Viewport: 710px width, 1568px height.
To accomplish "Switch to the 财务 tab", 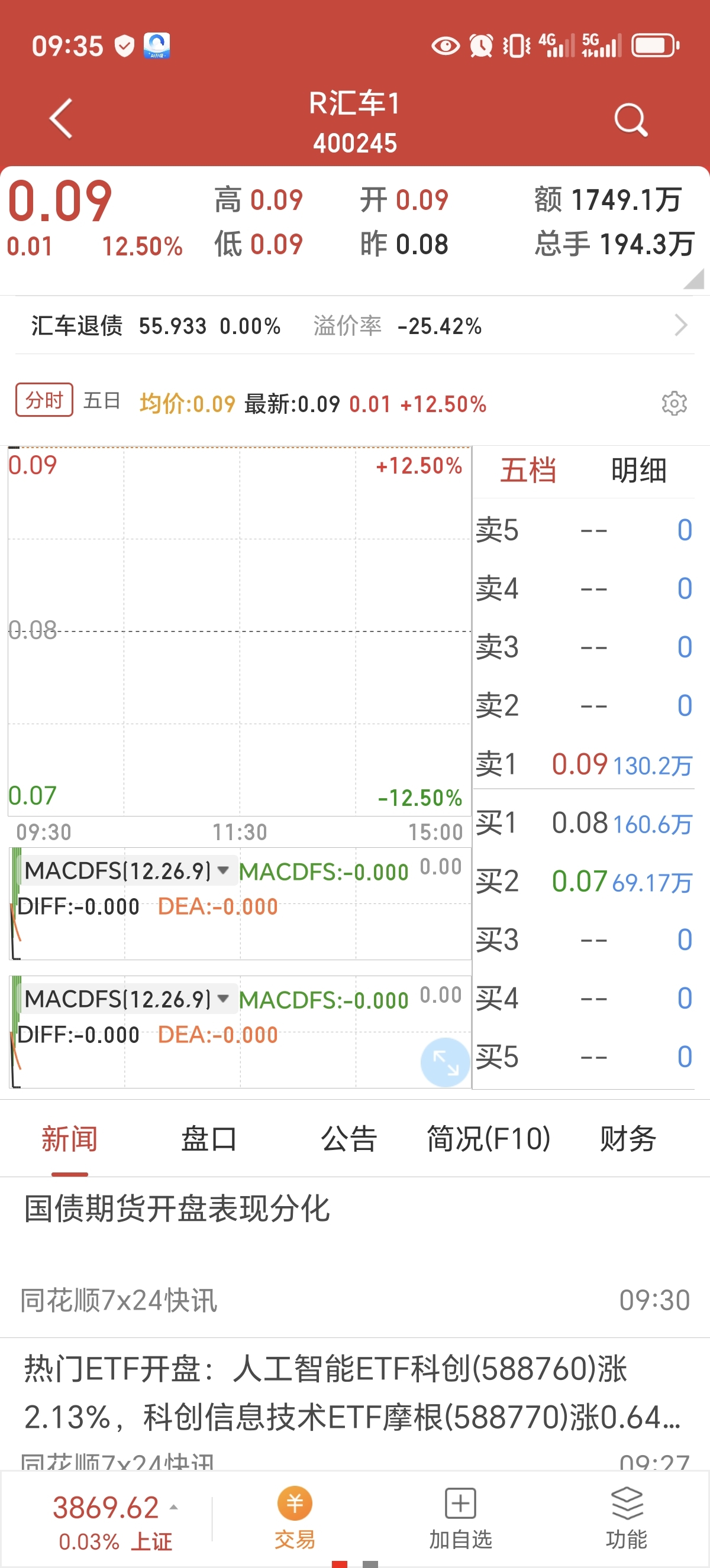I will [x=628, y=1138].
